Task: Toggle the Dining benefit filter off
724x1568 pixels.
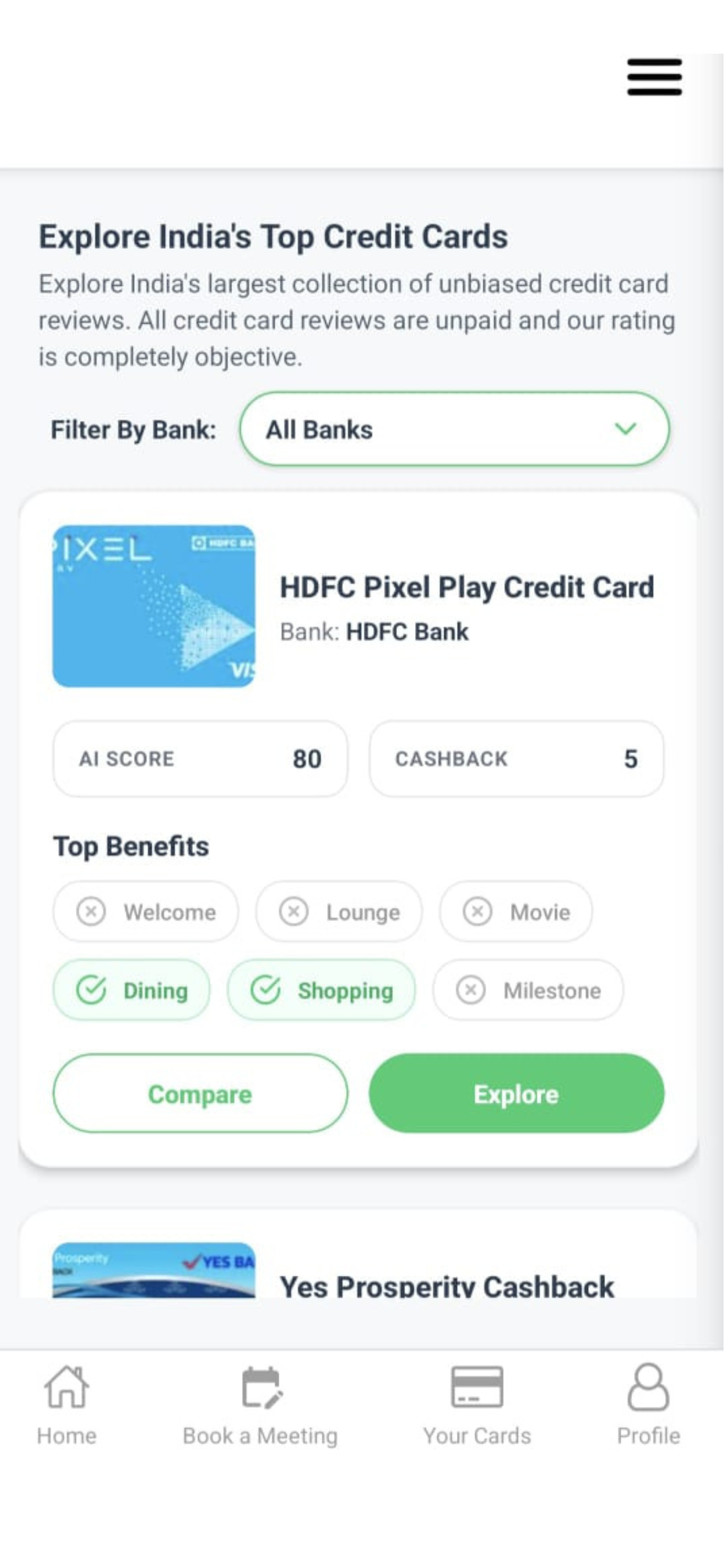Action: tap(131, 991)
